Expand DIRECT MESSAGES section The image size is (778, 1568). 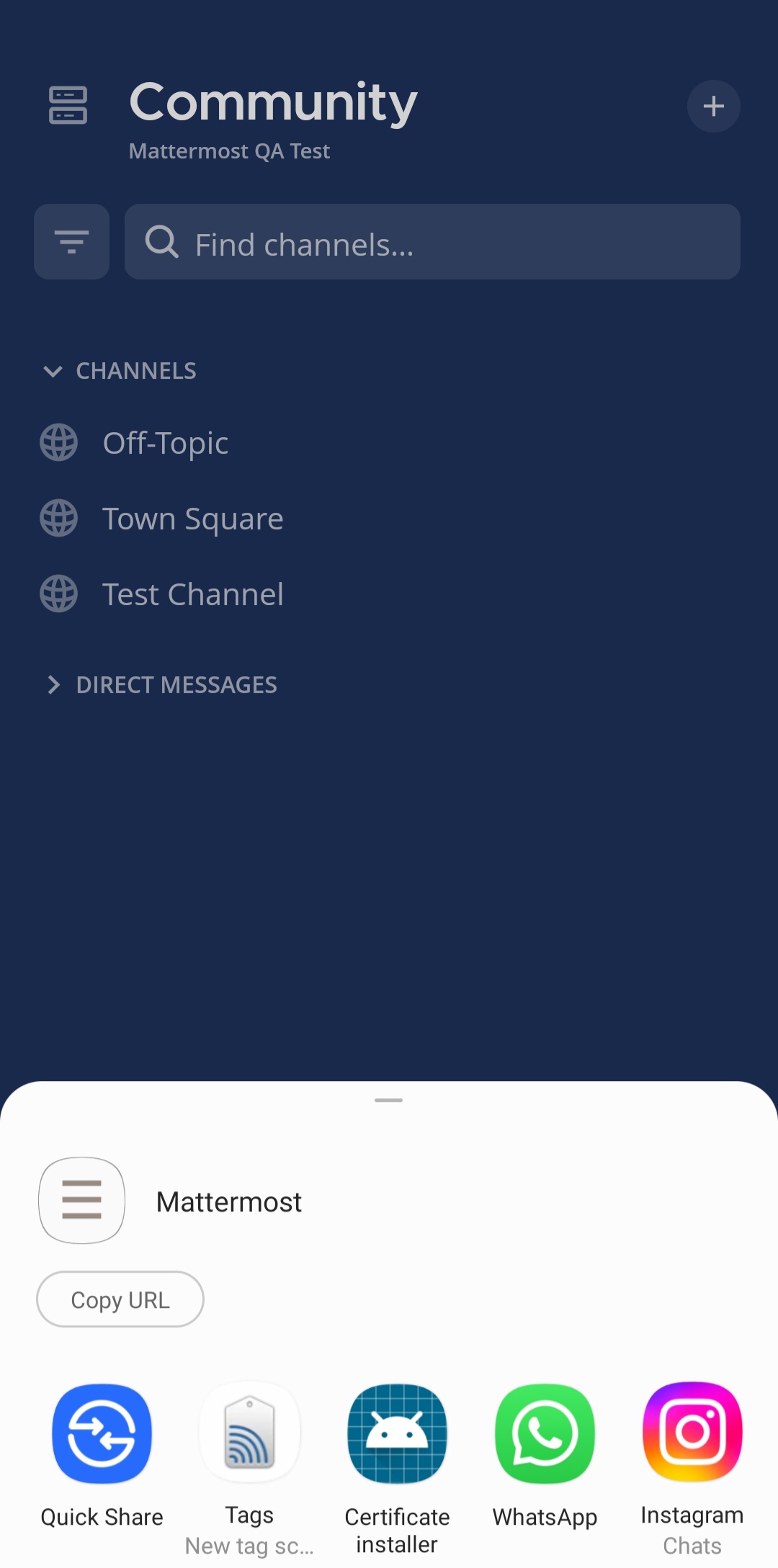pos(54,685)
